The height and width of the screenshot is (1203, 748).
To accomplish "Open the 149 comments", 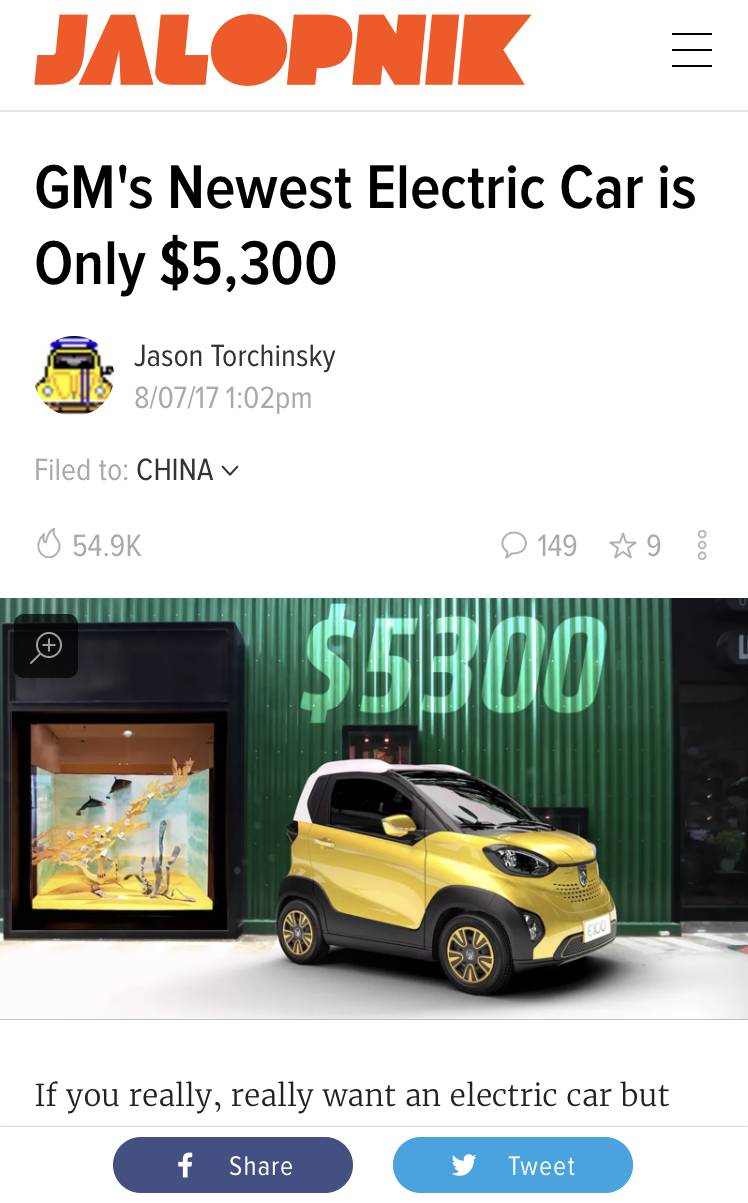I will pyautogui.click(x=539, y=545).
